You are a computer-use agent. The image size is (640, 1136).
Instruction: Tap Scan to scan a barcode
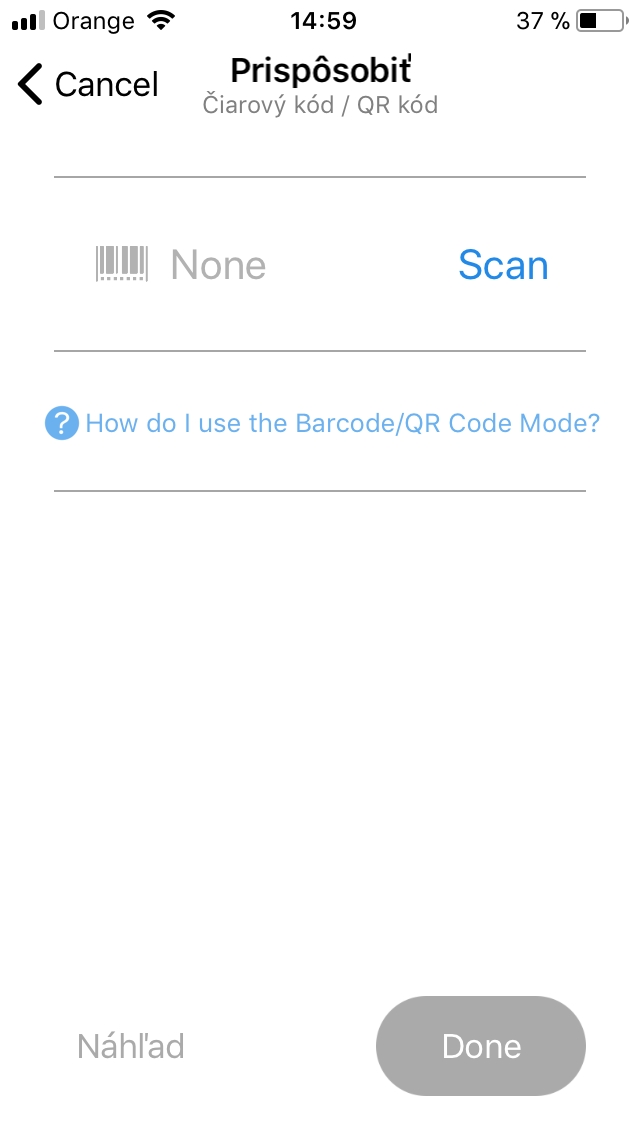pyautogui.click(x=503, y=264)
